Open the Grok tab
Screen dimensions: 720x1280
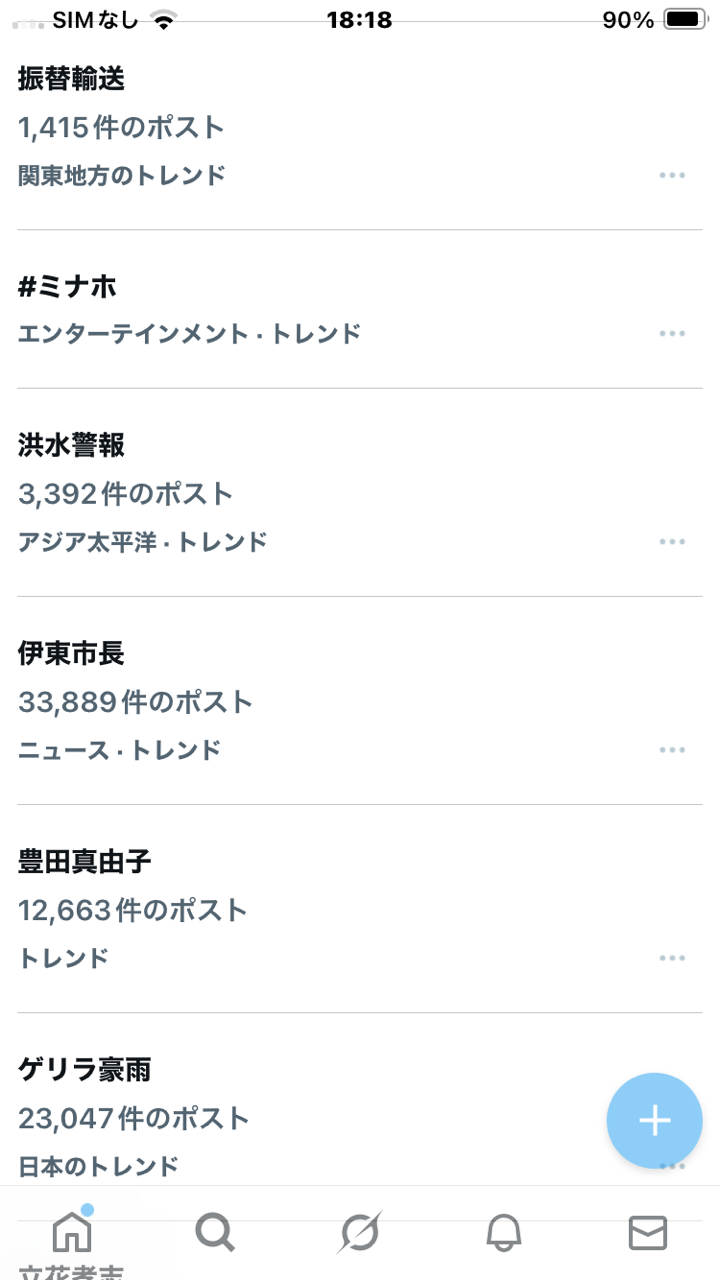coord(359,1232)
